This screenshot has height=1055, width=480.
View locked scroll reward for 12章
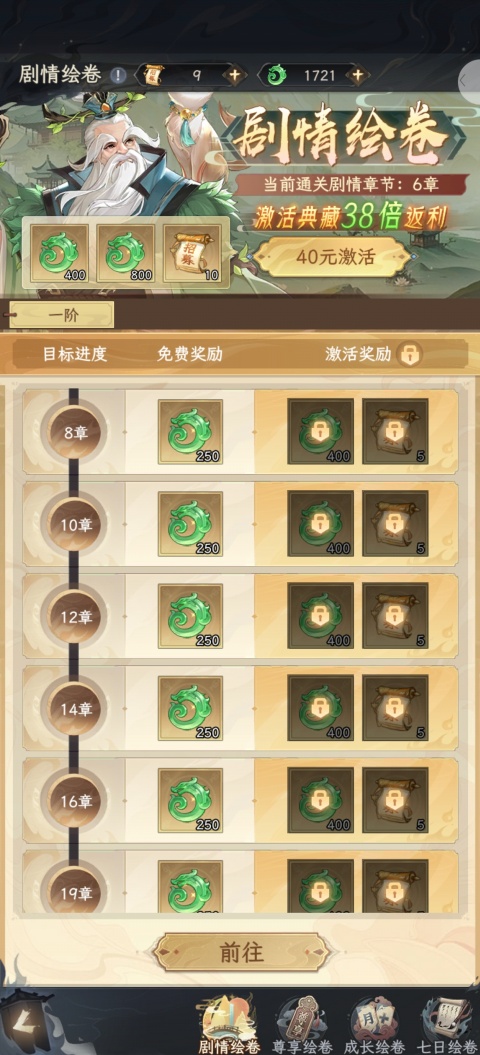pos(395,616)
